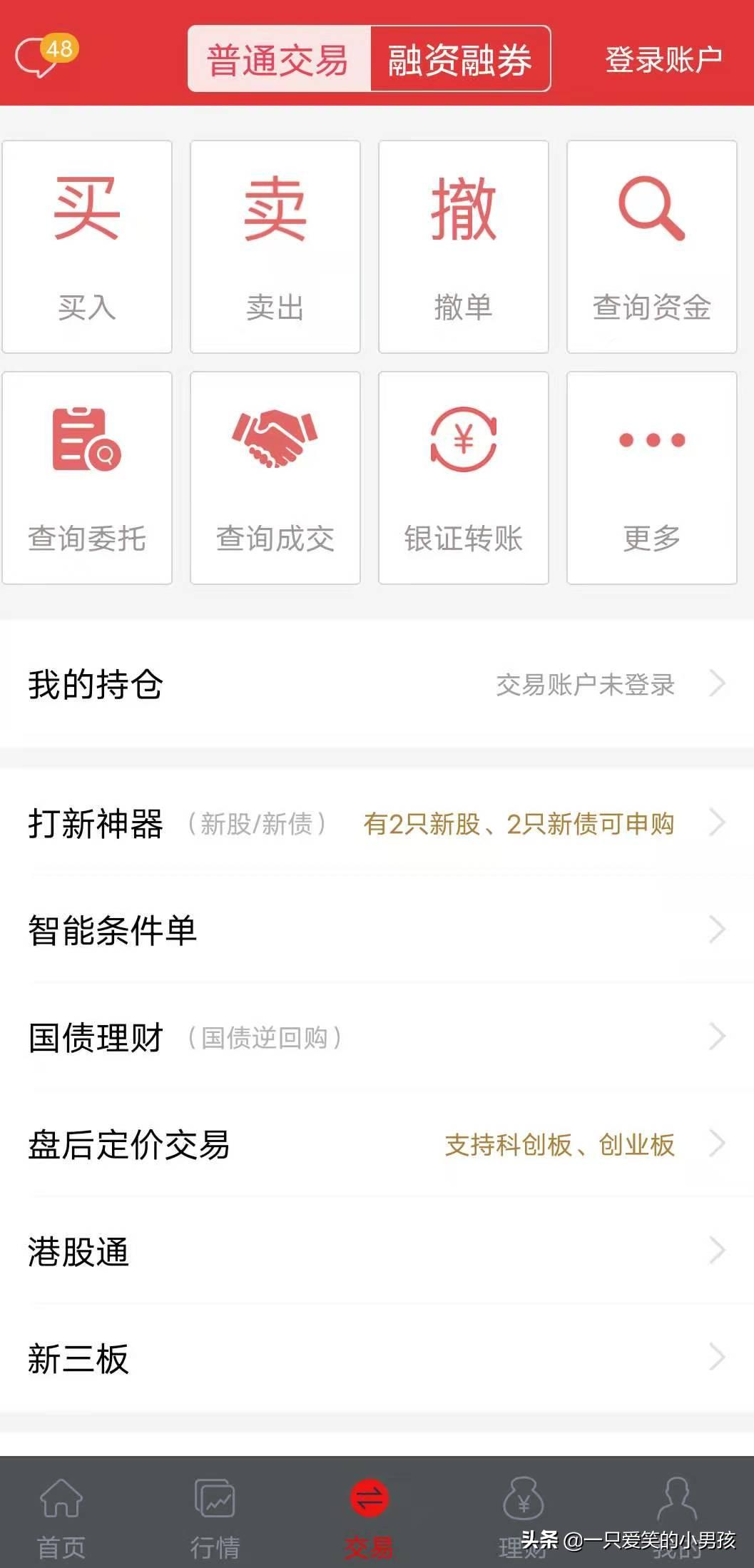The image size is (754, 1568).
Task: Open 查询委托
Action: [x=87, y=478]
